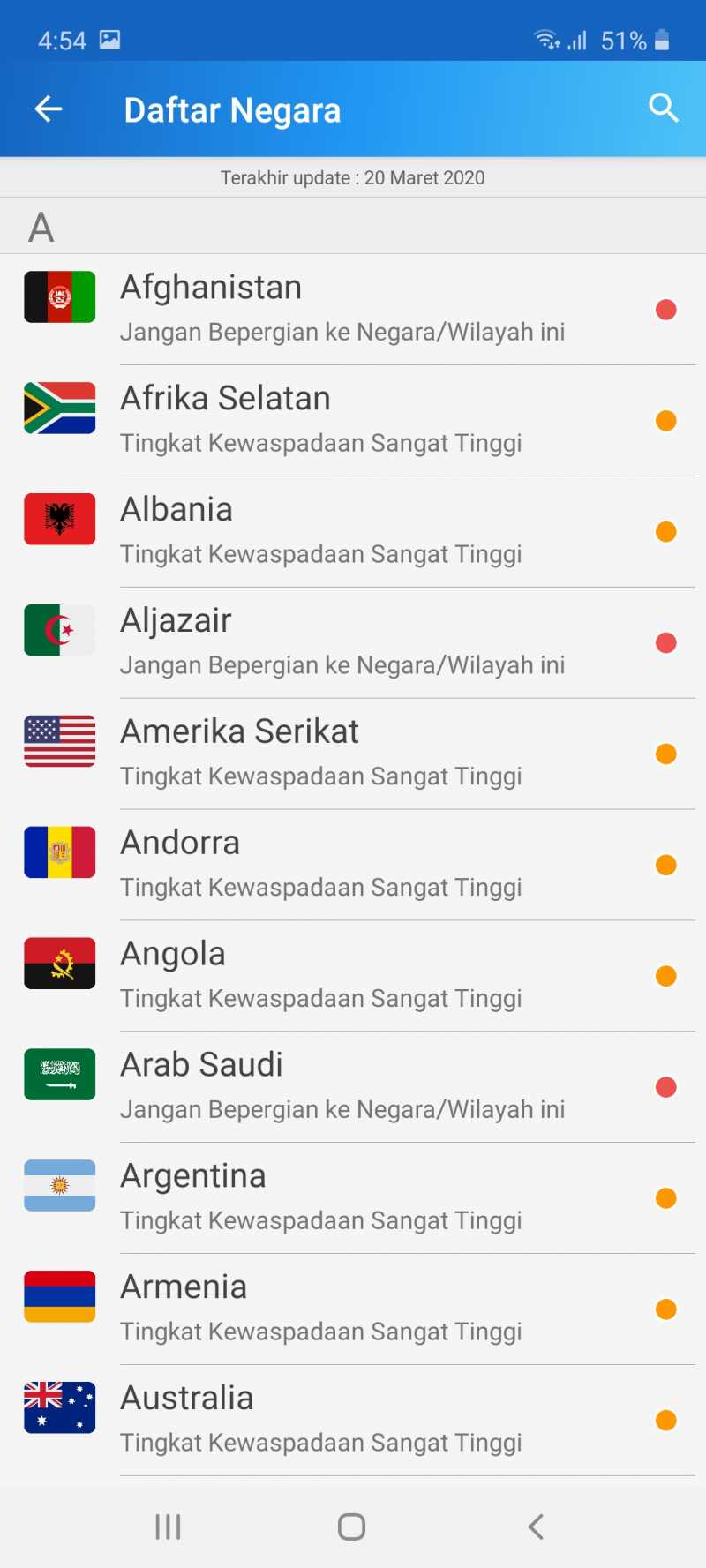This screenshot has height=1568, width=706.
Task: View Argentina's advisory details
Action: pos(353,1199)
